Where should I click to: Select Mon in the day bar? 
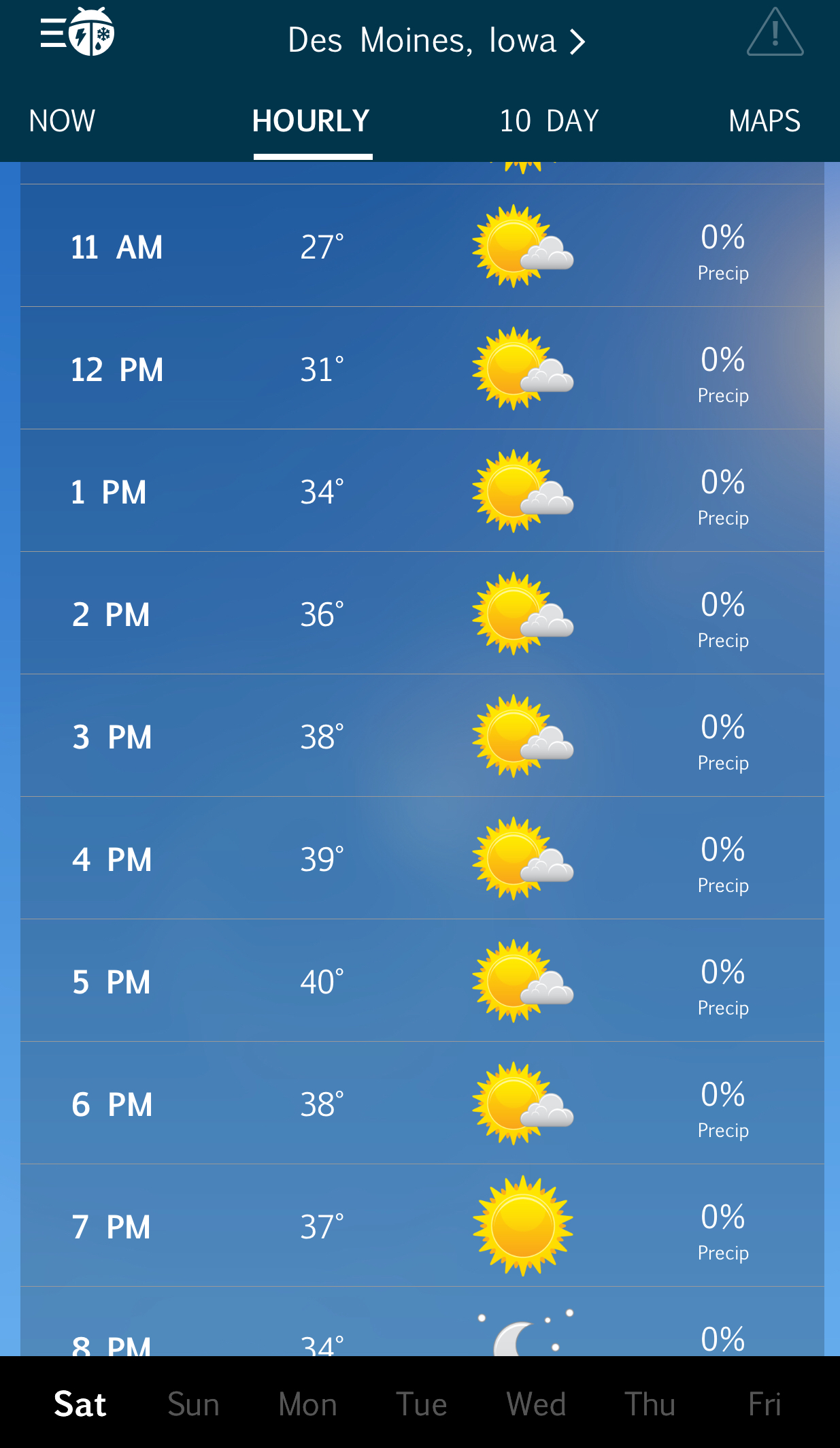[307, 1404]
